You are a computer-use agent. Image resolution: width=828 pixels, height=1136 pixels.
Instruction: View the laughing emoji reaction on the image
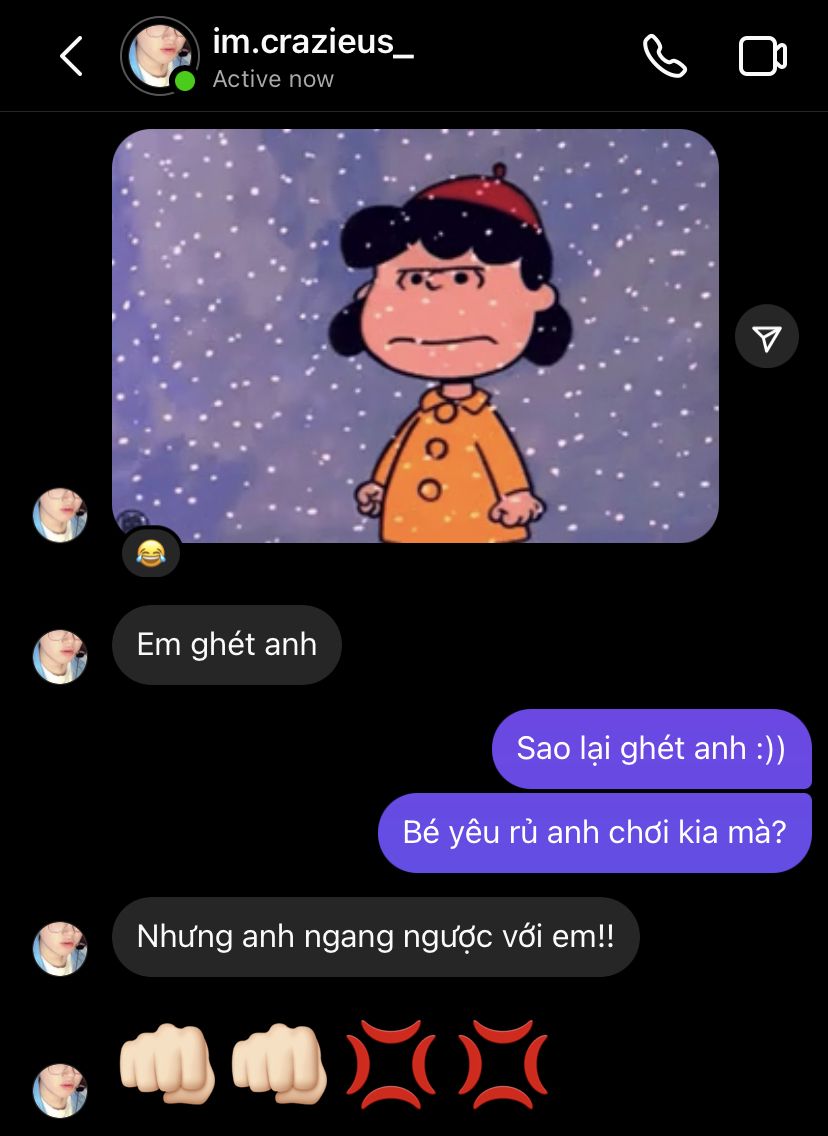[151, 552]
